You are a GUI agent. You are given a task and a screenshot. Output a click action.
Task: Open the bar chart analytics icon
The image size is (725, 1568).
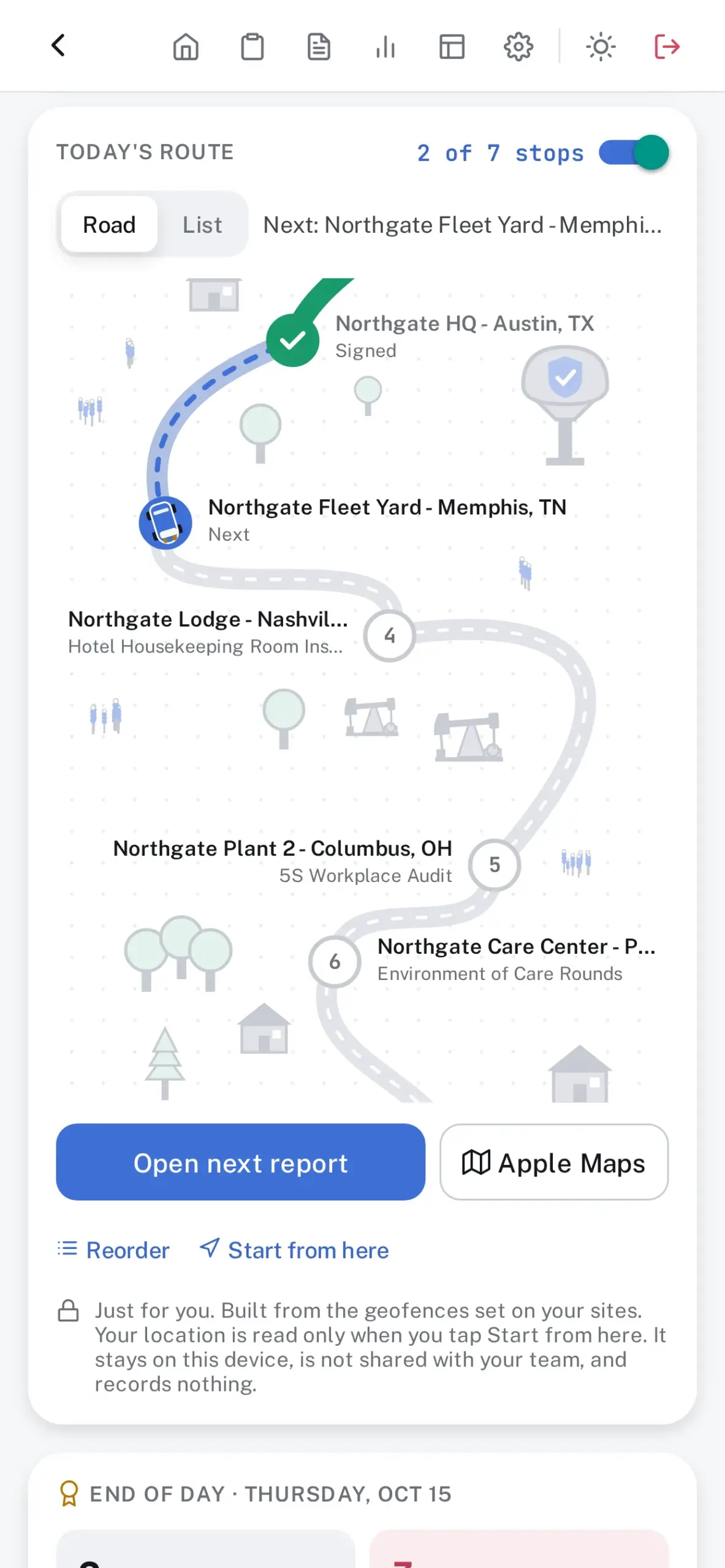[x=385, y=47]
